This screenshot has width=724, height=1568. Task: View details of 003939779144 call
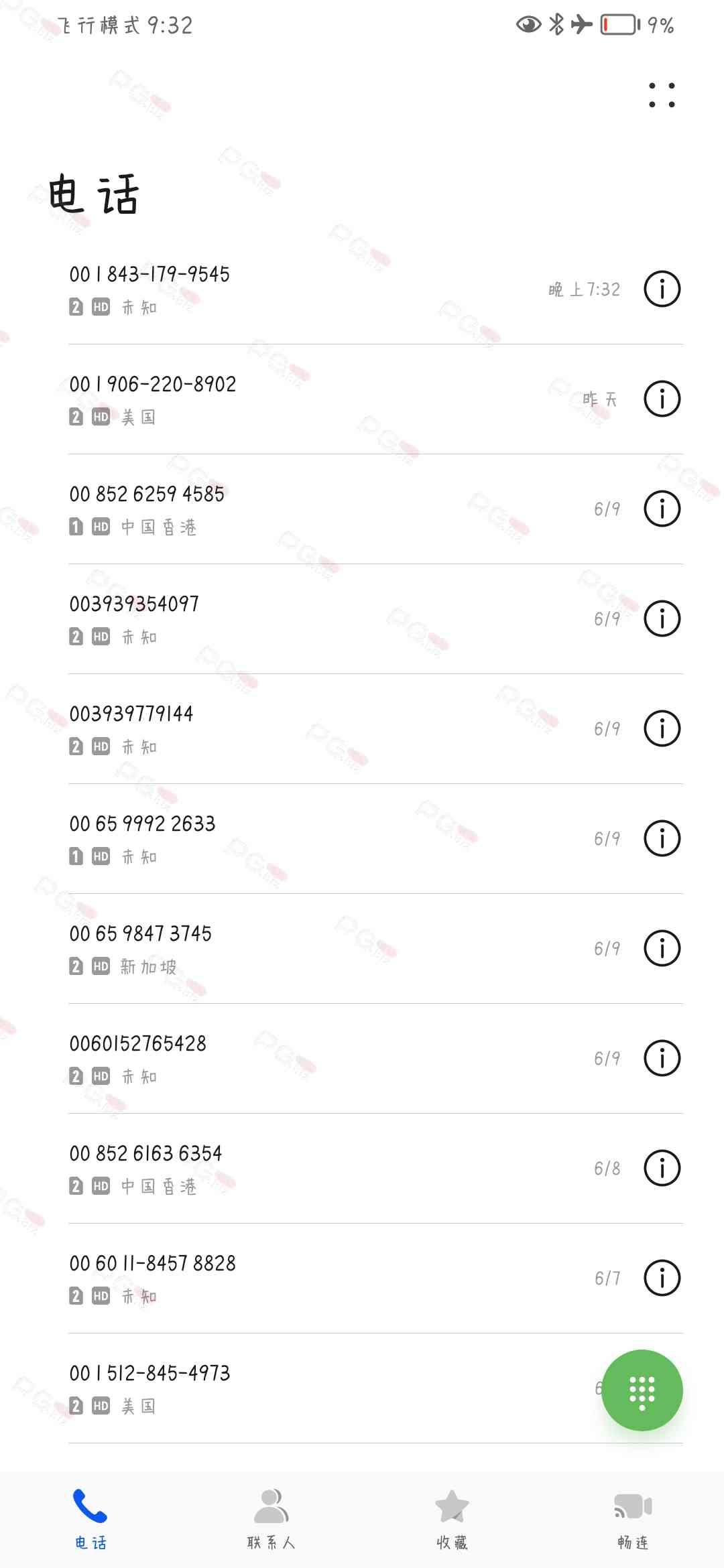[x=662, y=728]
